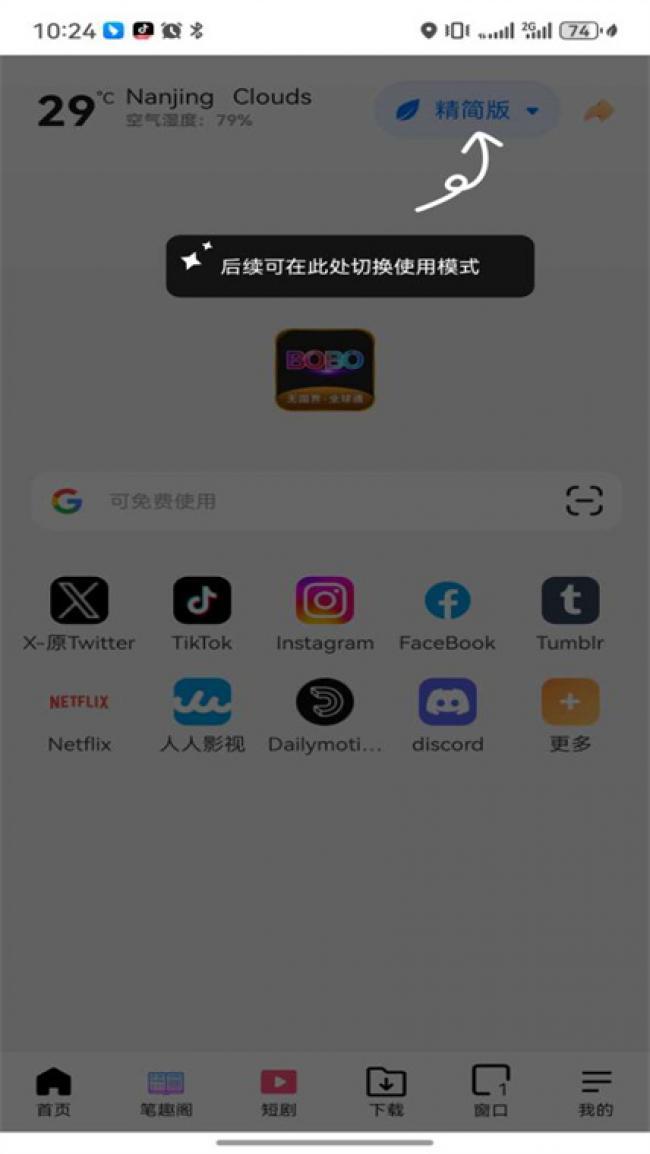Open the scan icon in search bar
The height and width of the screenshot is (1154, 650).
tap(584, 501)
